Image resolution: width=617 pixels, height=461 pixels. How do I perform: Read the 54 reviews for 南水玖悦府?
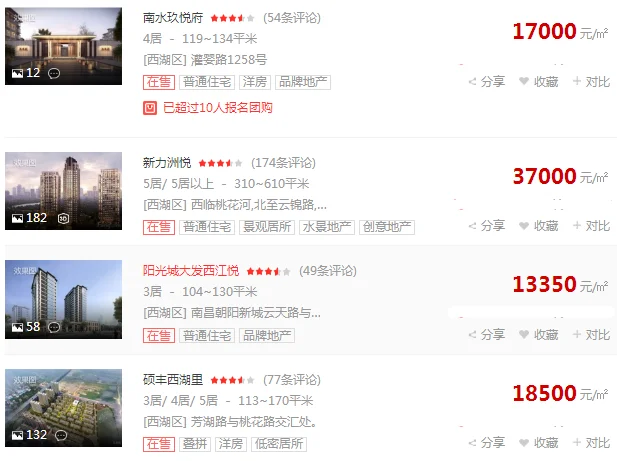[x=293, y=18]
